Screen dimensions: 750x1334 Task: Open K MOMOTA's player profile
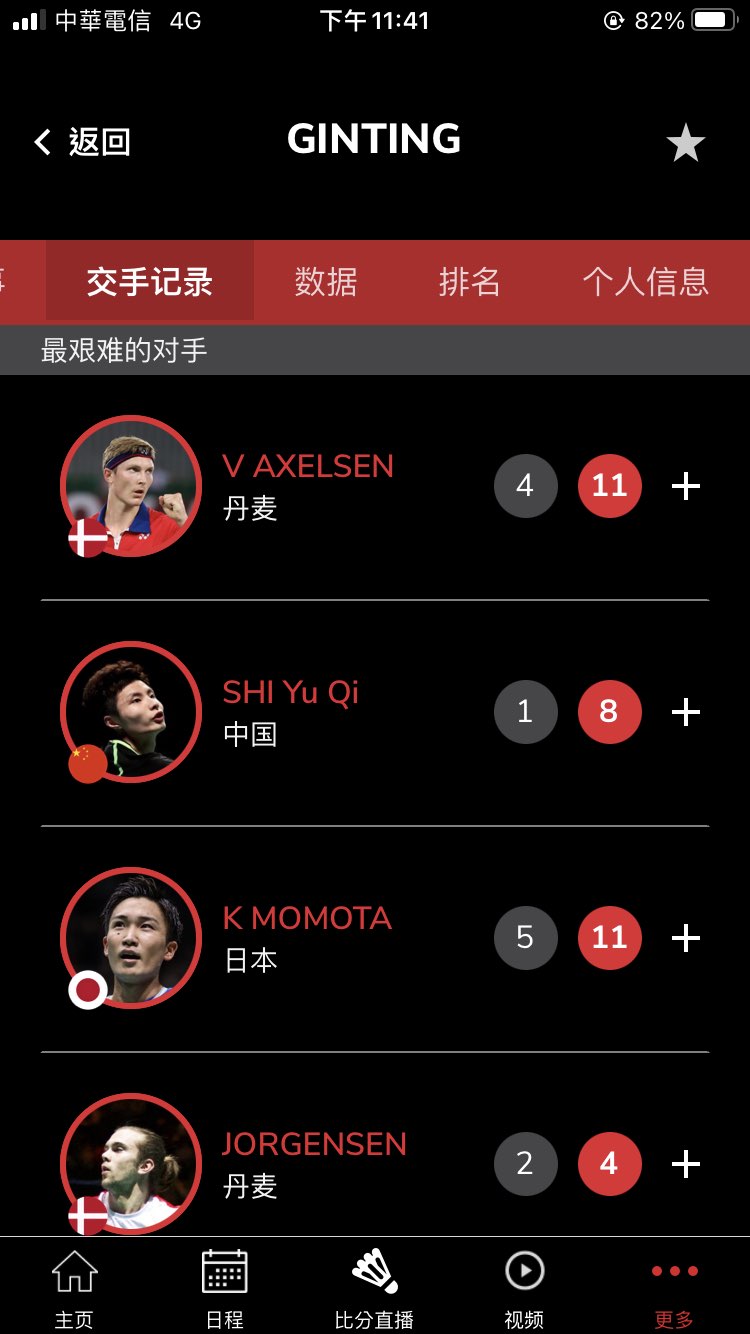click(131, 938)
